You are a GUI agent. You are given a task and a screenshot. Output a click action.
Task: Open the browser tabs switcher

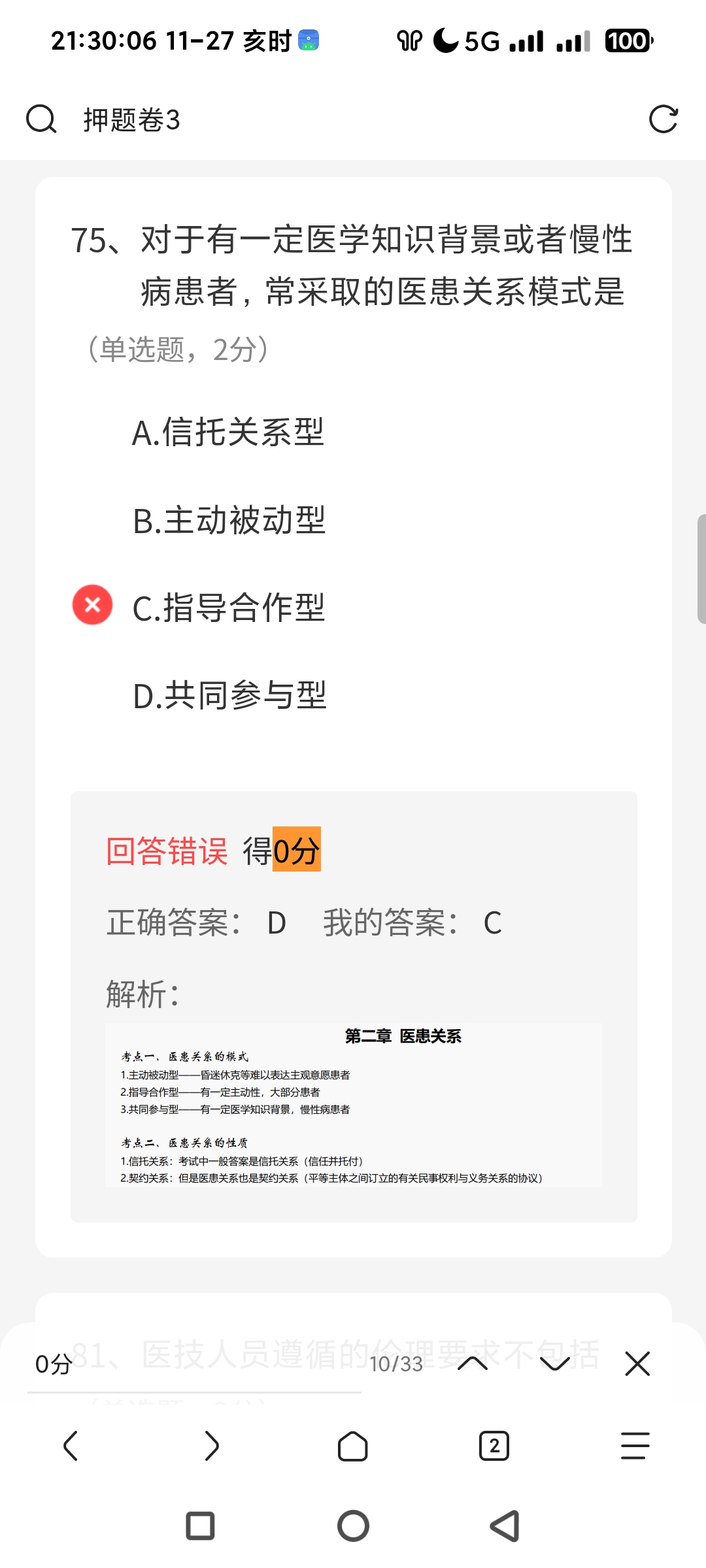click(x=494, y=1446)
